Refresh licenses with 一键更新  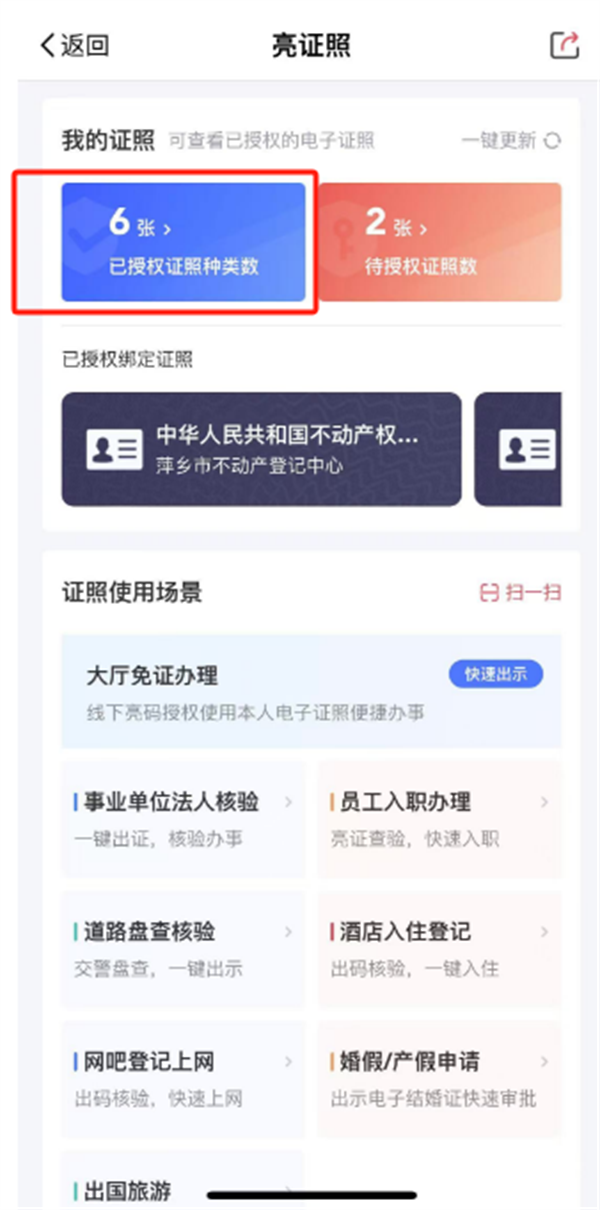pyautogui.click(x=511, y=140)
